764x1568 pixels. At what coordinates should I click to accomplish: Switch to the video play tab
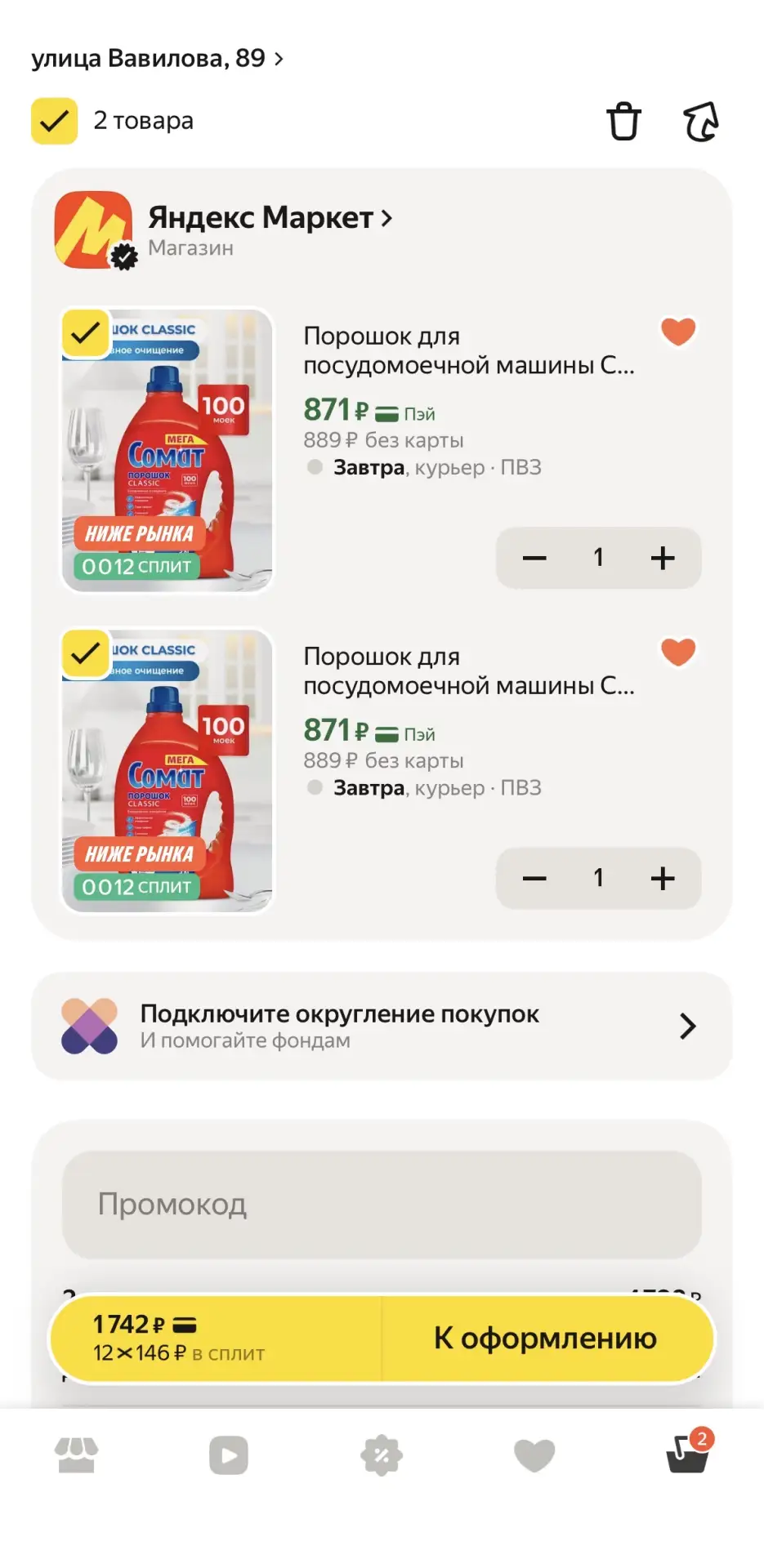pos(229,1455)
